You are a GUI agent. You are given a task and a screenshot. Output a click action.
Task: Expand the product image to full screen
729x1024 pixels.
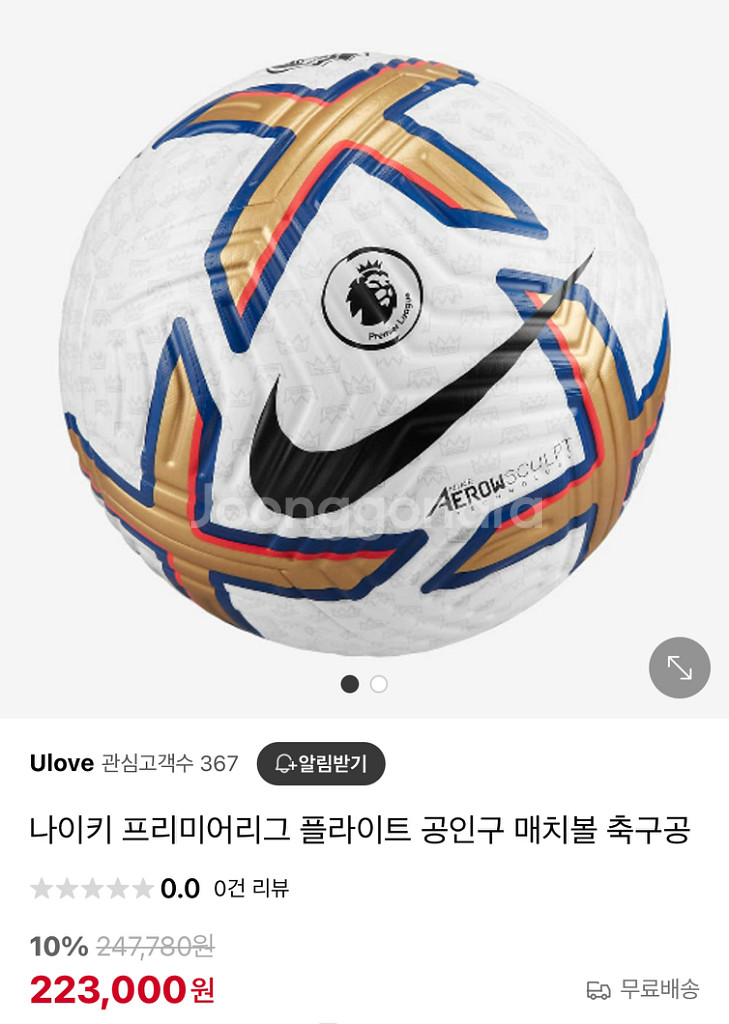point(679,667)
